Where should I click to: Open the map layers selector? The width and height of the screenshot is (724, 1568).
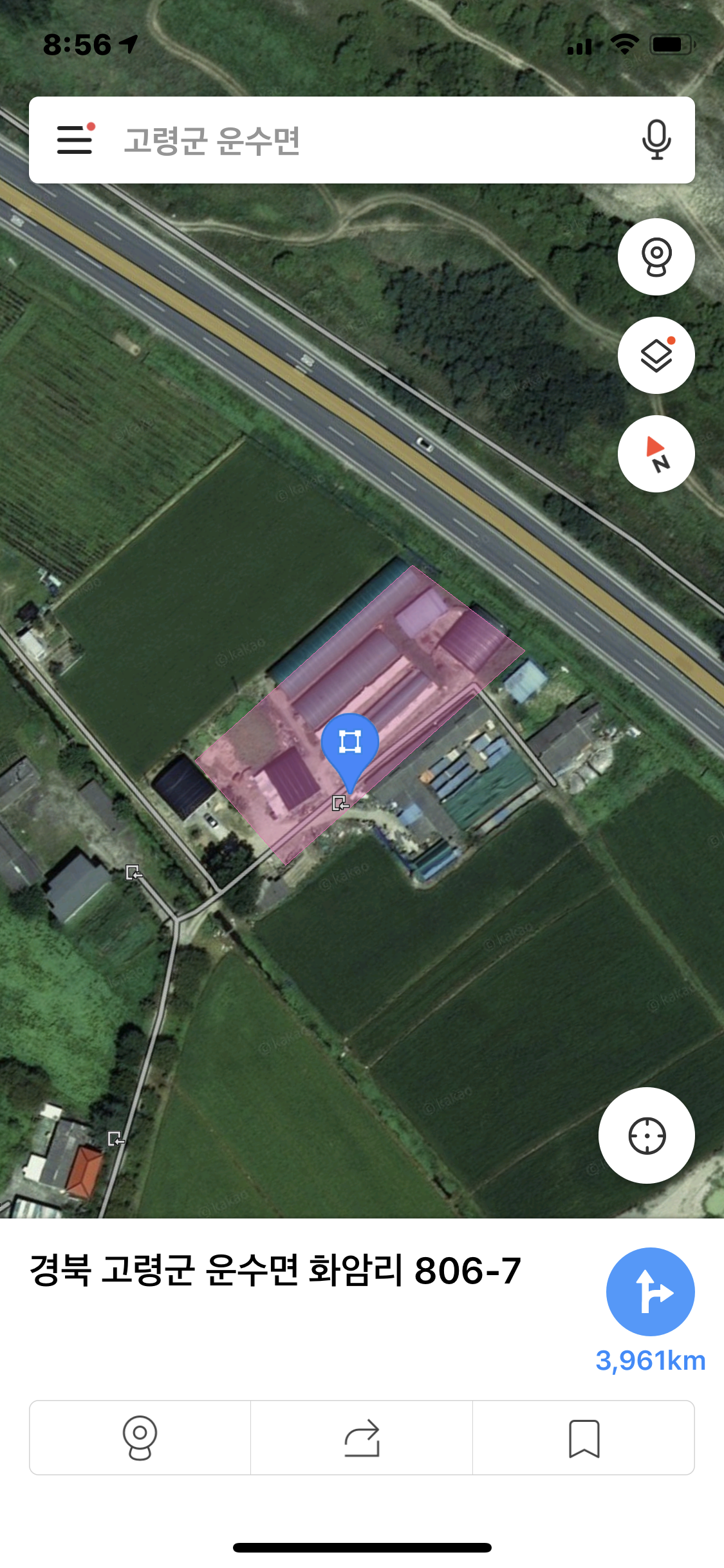[x=656, y=355]
